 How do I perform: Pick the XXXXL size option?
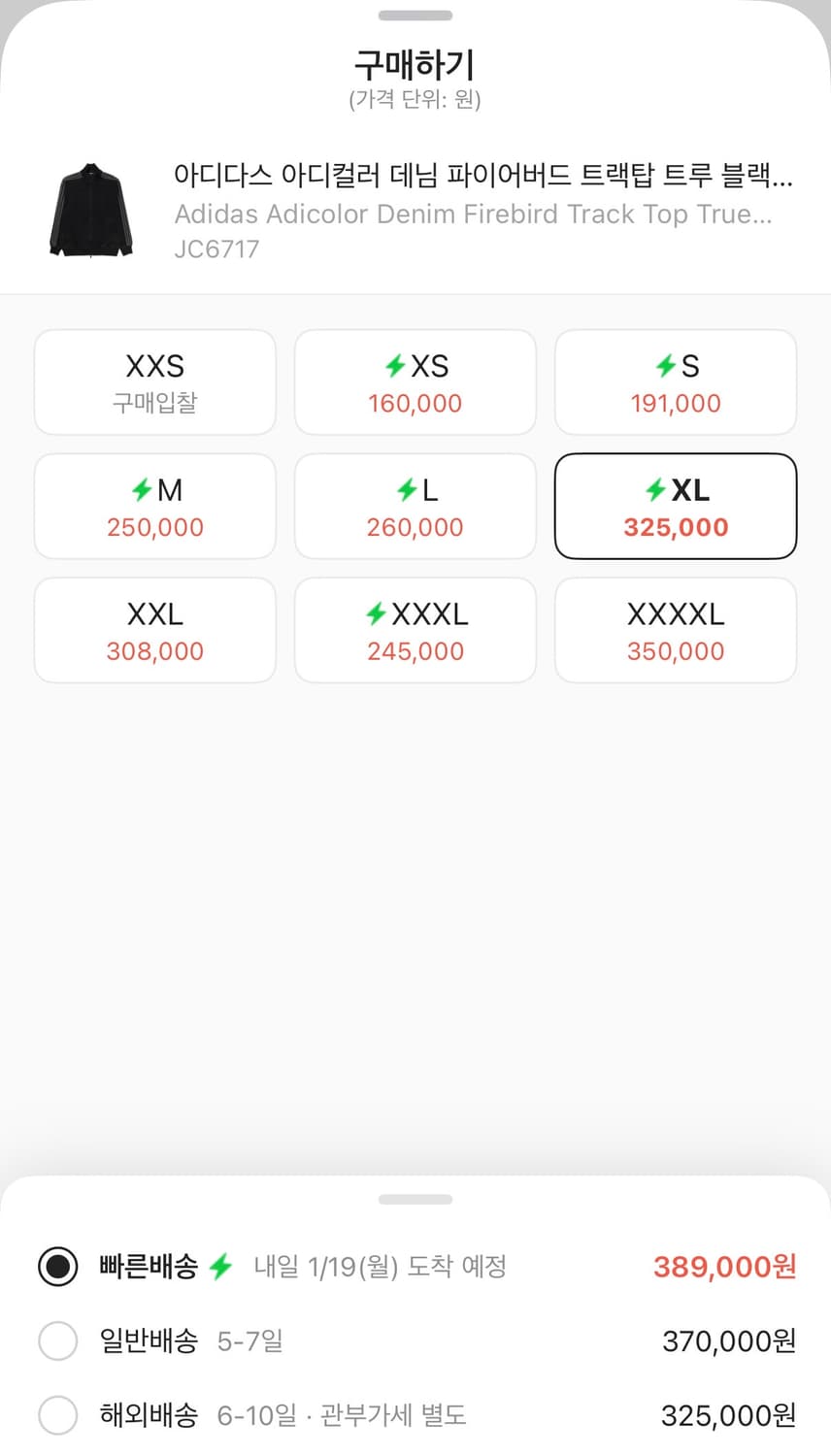tap(675, 629)
